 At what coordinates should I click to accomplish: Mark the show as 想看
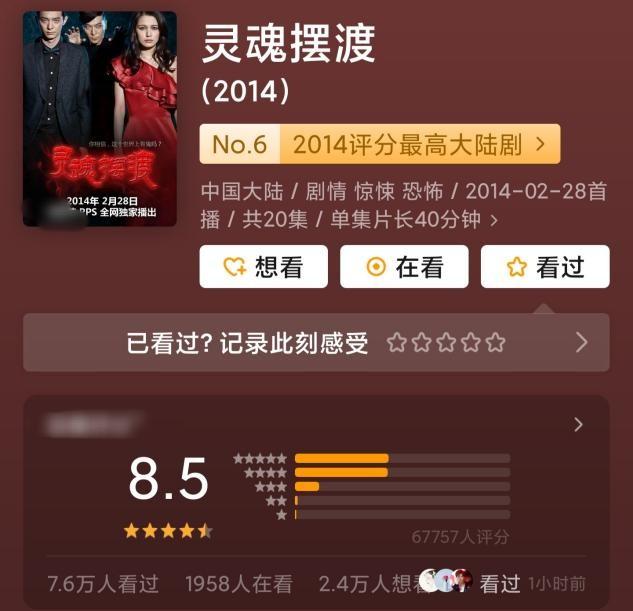point(263,267)
